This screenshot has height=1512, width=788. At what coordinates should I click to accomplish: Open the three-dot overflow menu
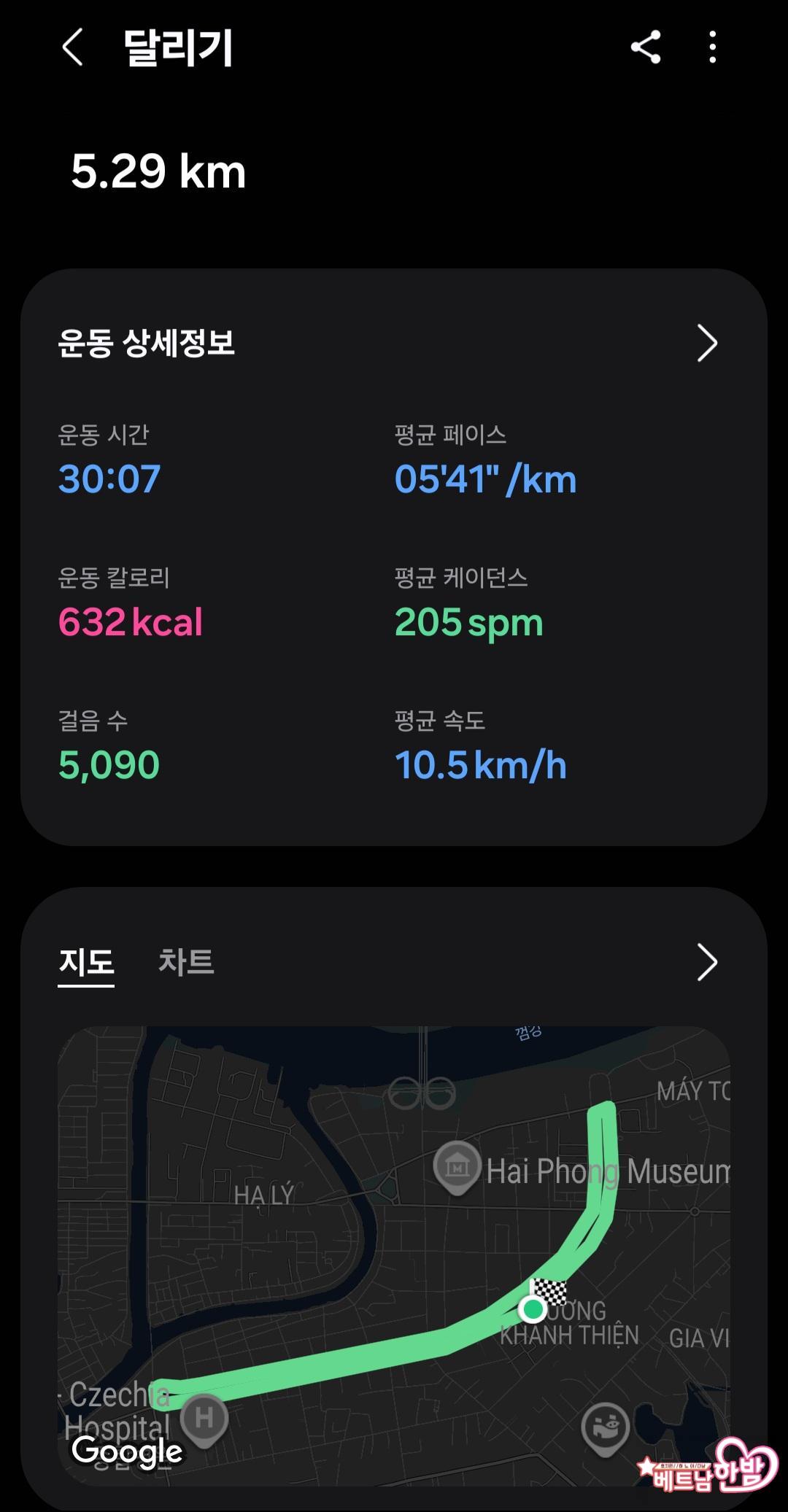[712, 48]
